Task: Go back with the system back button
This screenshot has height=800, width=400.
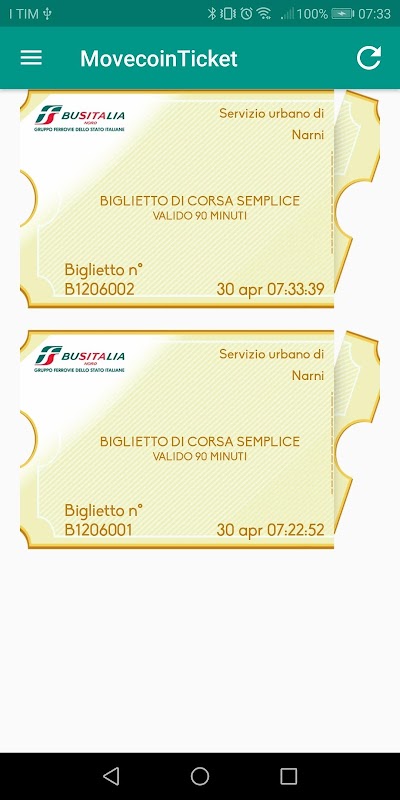Action: (x=111, y=776)
